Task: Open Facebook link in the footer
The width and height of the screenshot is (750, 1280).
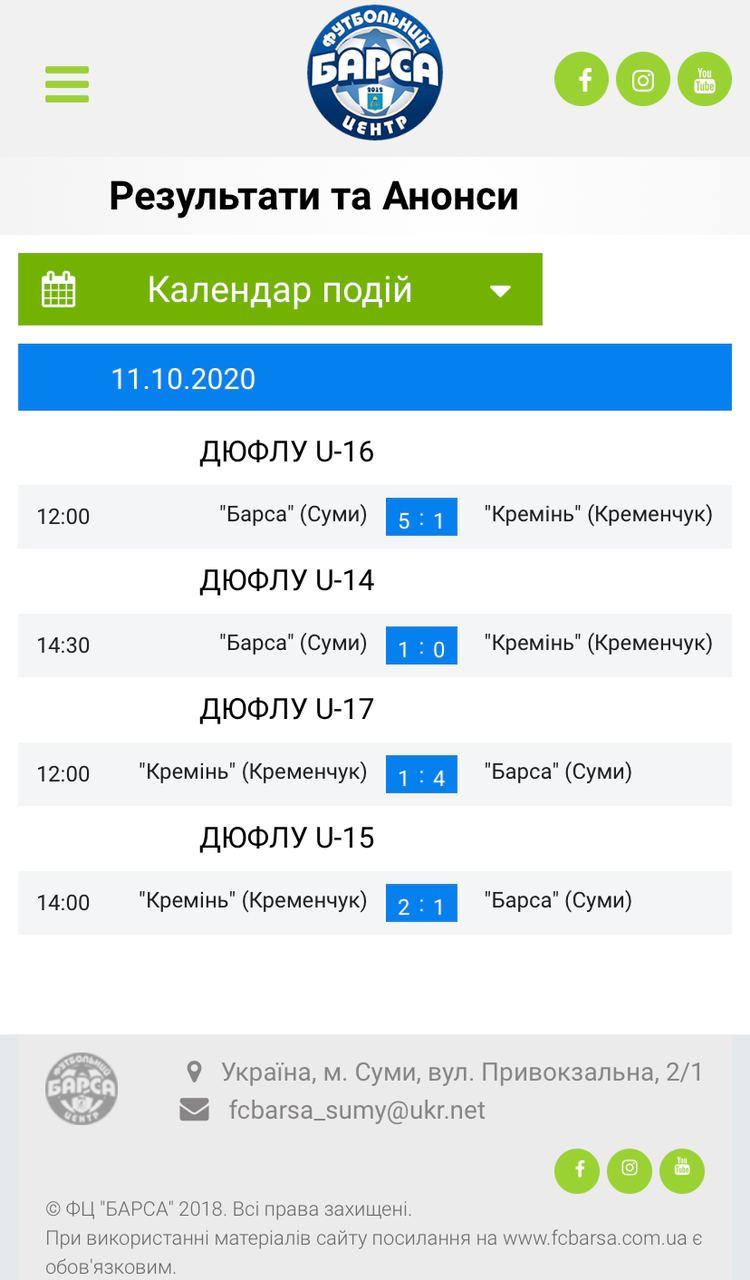Action: pos(579,1170)
